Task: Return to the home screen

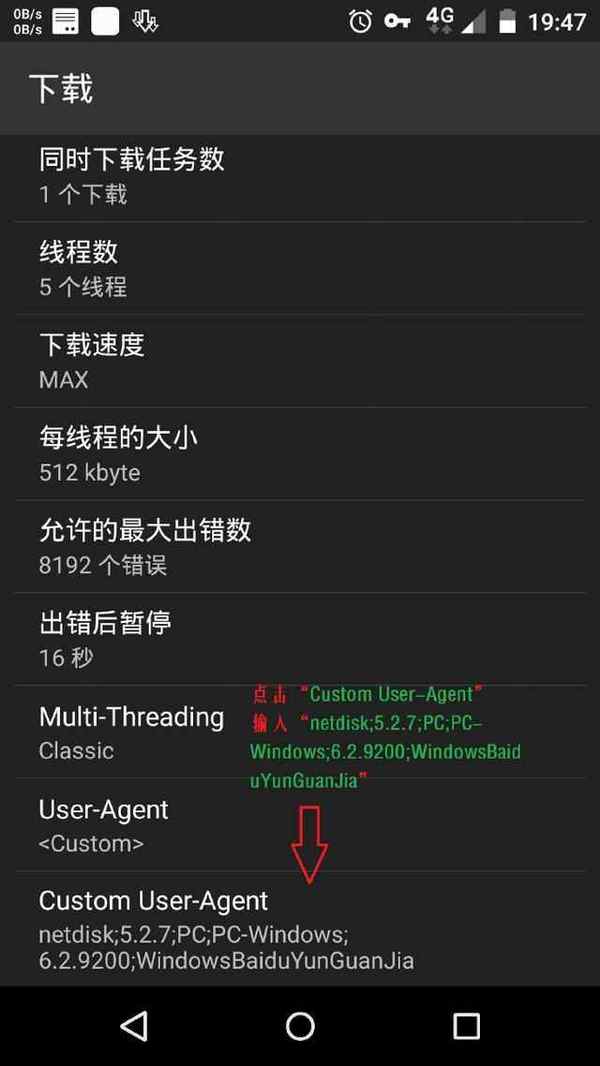Action: [300, 1026]
